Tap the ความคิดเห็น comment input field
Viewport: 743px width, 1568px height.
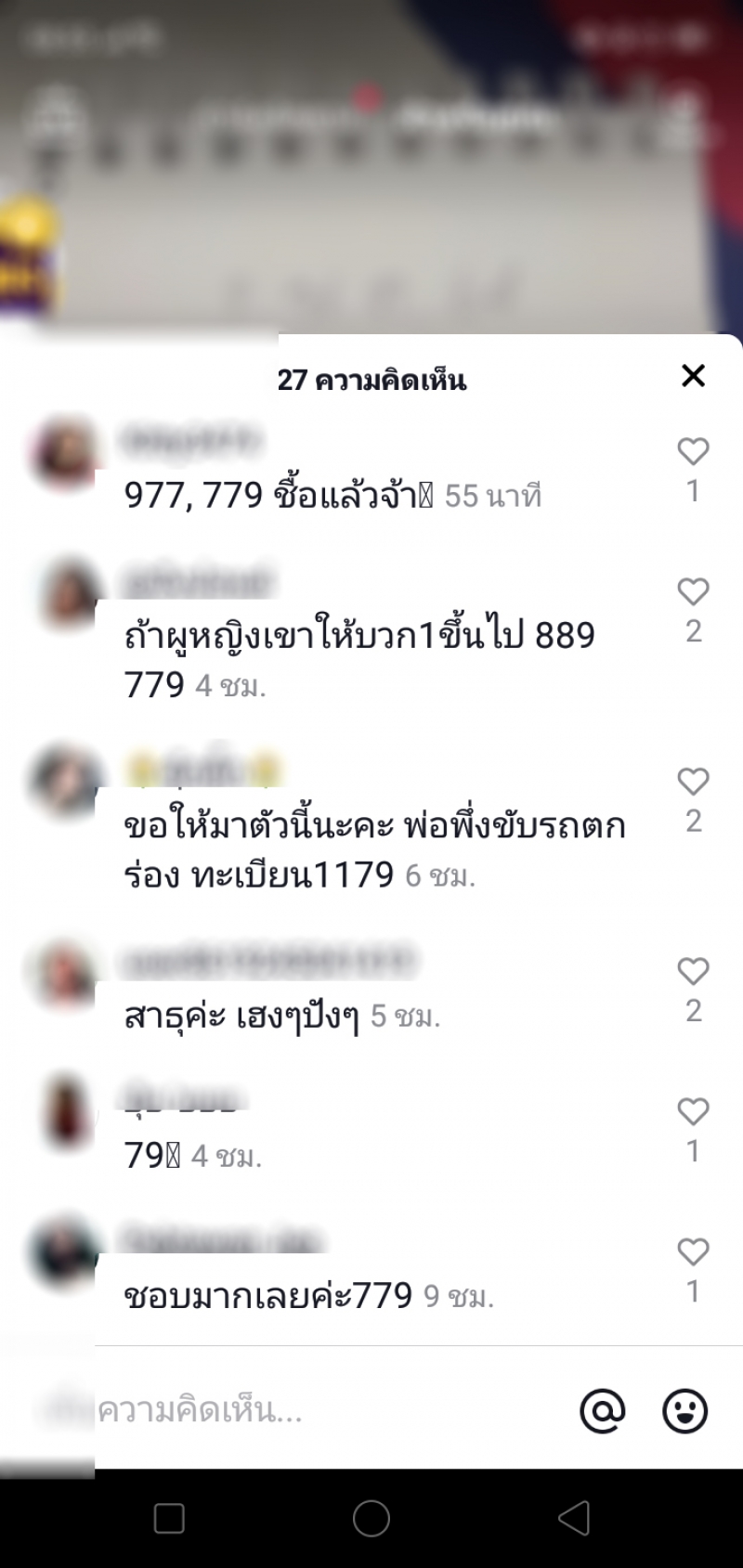pyautogui.click(x=325, y=1411)
